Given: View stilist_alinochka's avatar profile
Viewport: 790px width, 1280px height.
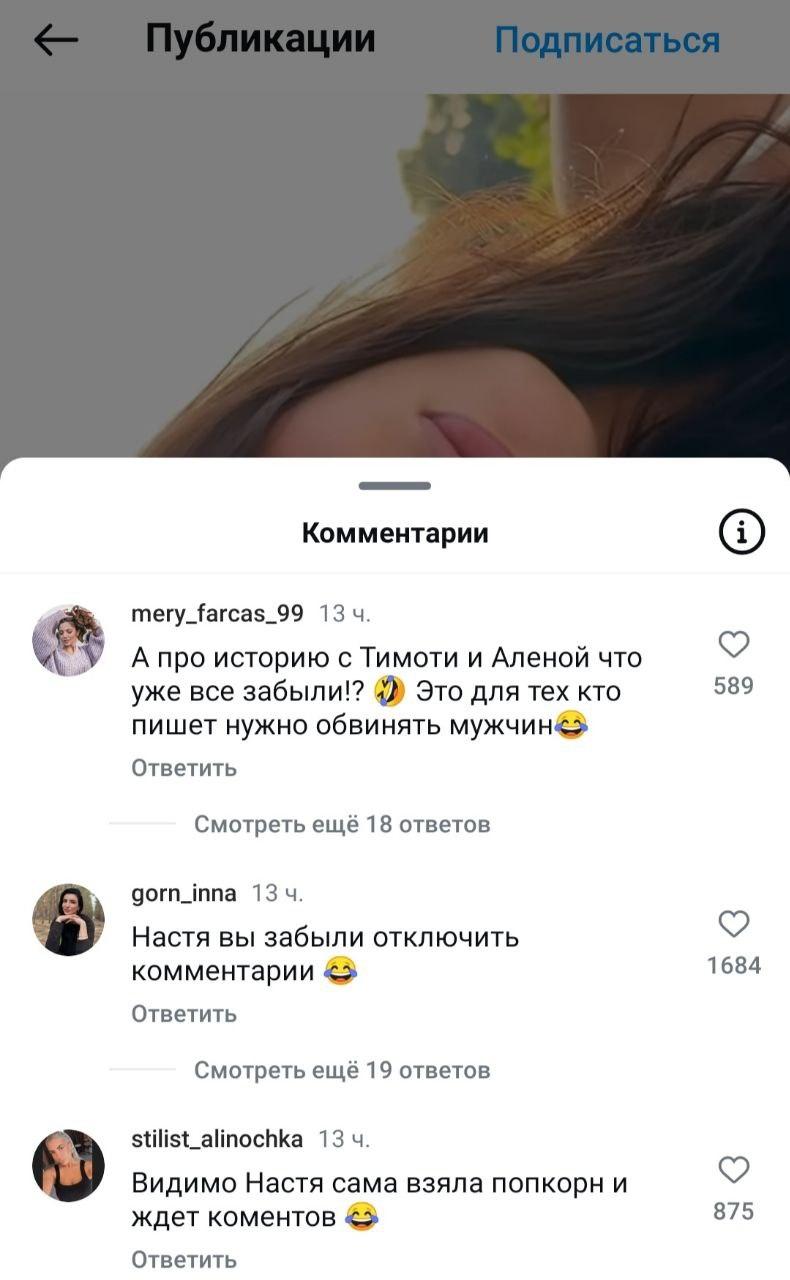Looking at the screenshot, I should tap(68, 1165).
